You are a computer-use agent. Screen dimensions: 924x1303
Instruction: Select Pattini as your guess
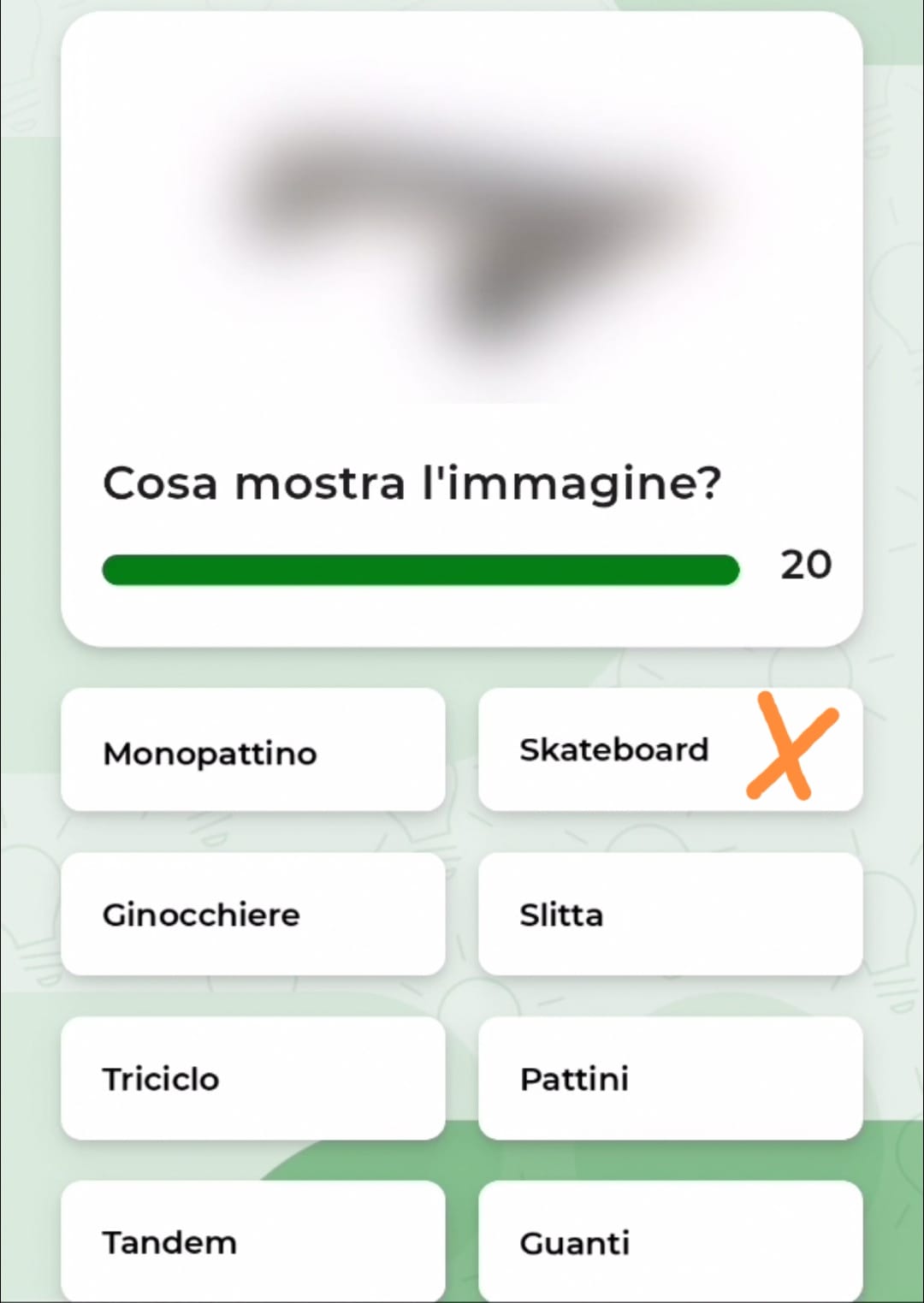[670, 1078]
